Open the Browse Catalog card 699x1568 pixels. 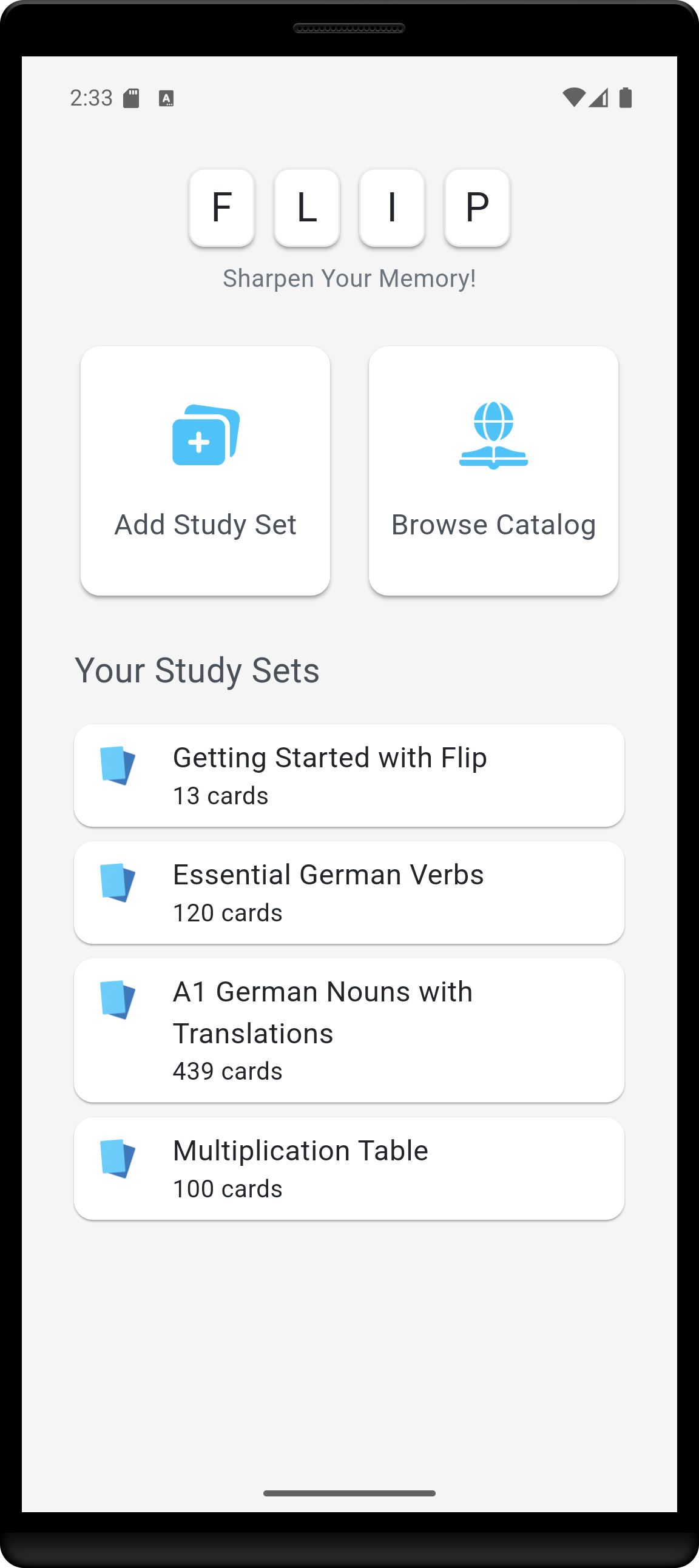[x=493, y=471]
